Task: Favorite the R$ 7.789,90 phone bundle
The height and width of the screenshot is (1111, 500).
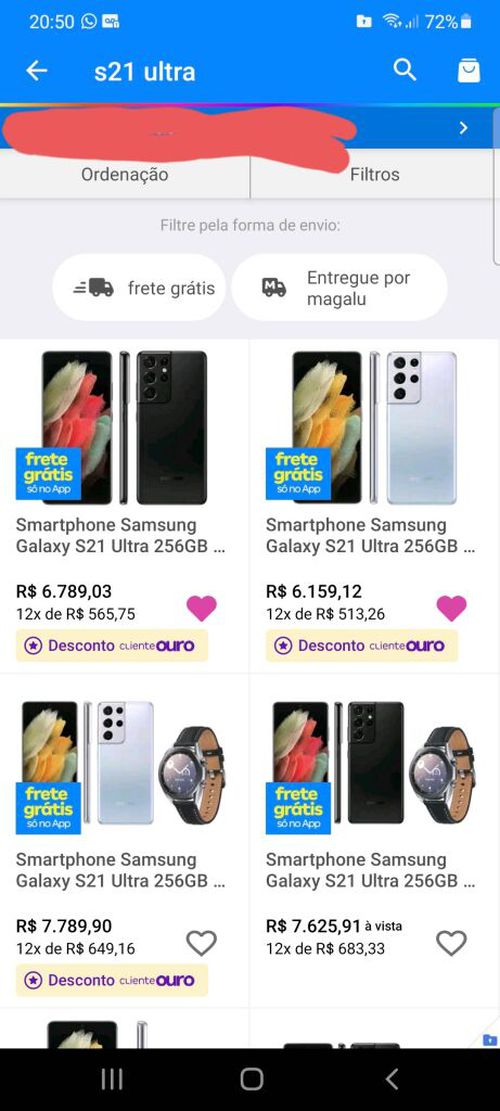Action: 201,942
